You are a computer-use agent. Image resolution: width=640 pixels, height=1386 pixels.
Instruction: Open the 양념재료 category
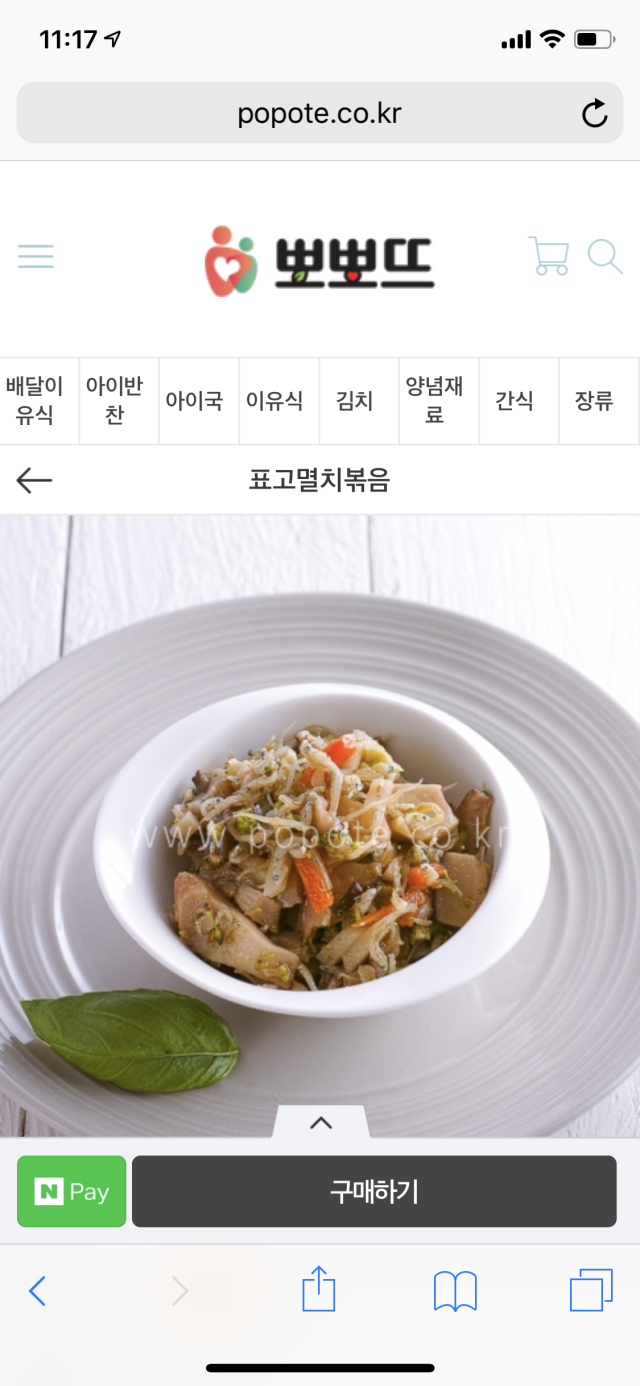[x=435, y=401]
